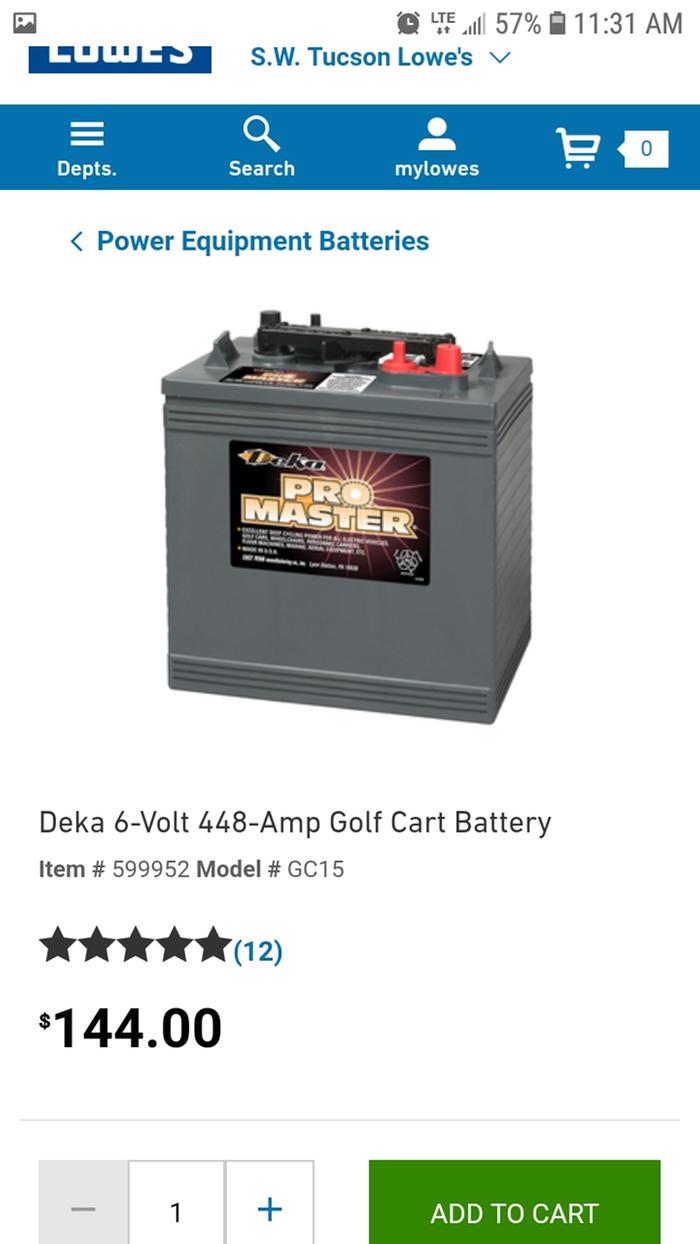This screenshot has height=1244, width=700.
Task: Open the Deka battery product image
Action: tap(348, 515)
